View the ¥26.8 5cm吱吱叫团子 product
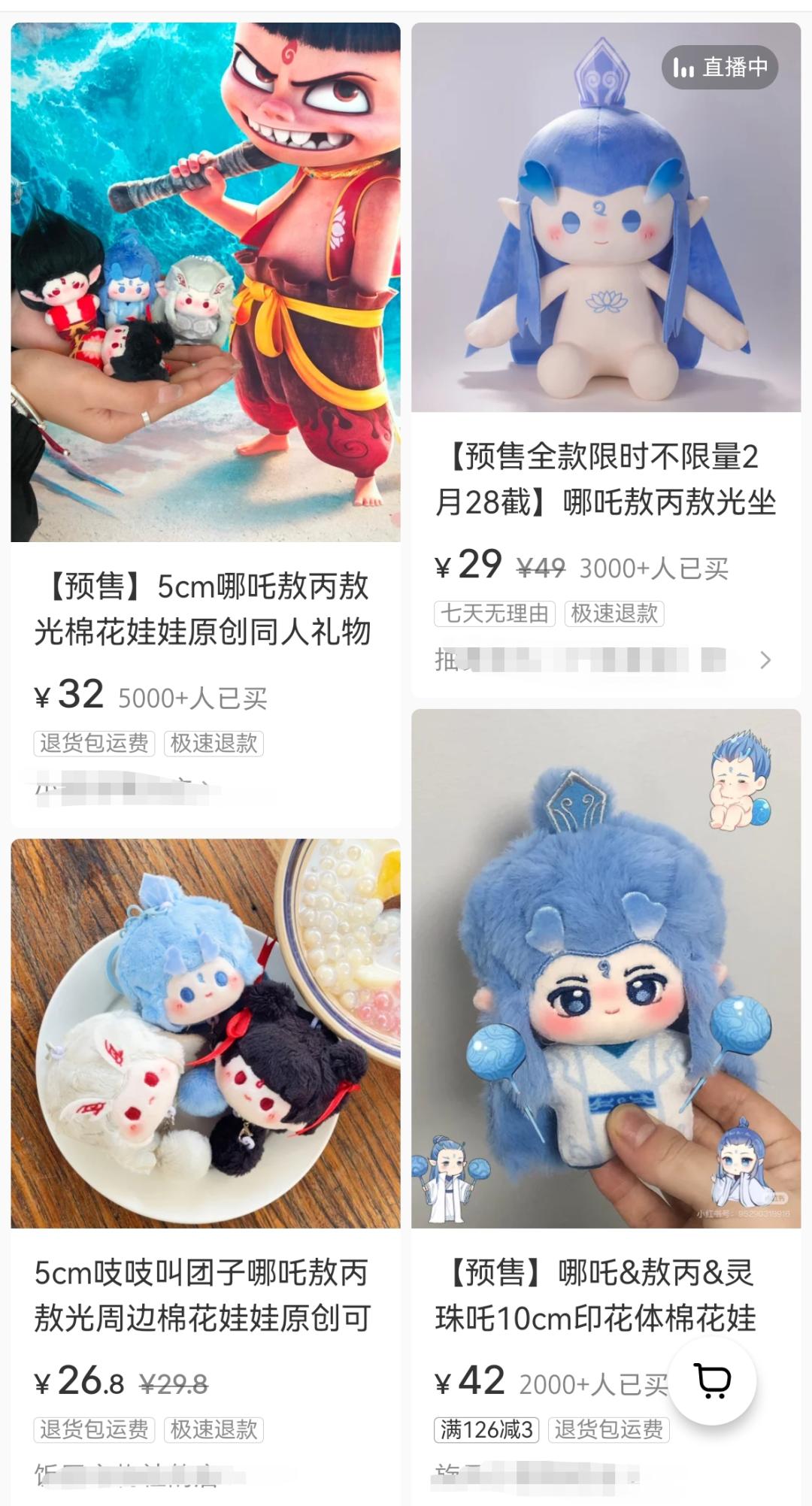This screenshot has height=1506, width=812. point(205,1033)
